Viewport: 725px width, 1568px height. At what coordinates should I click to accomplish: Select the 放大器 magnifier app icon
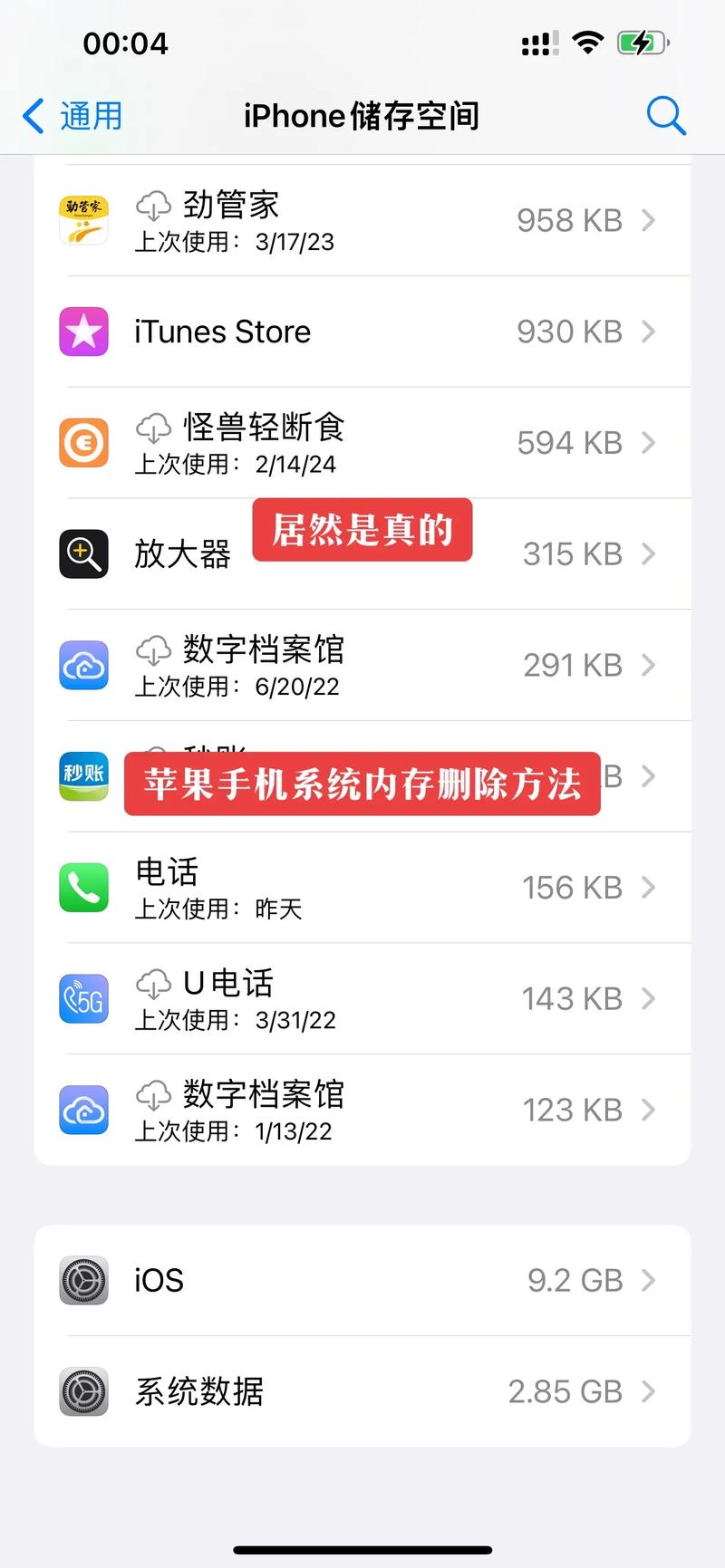point(83,553)
